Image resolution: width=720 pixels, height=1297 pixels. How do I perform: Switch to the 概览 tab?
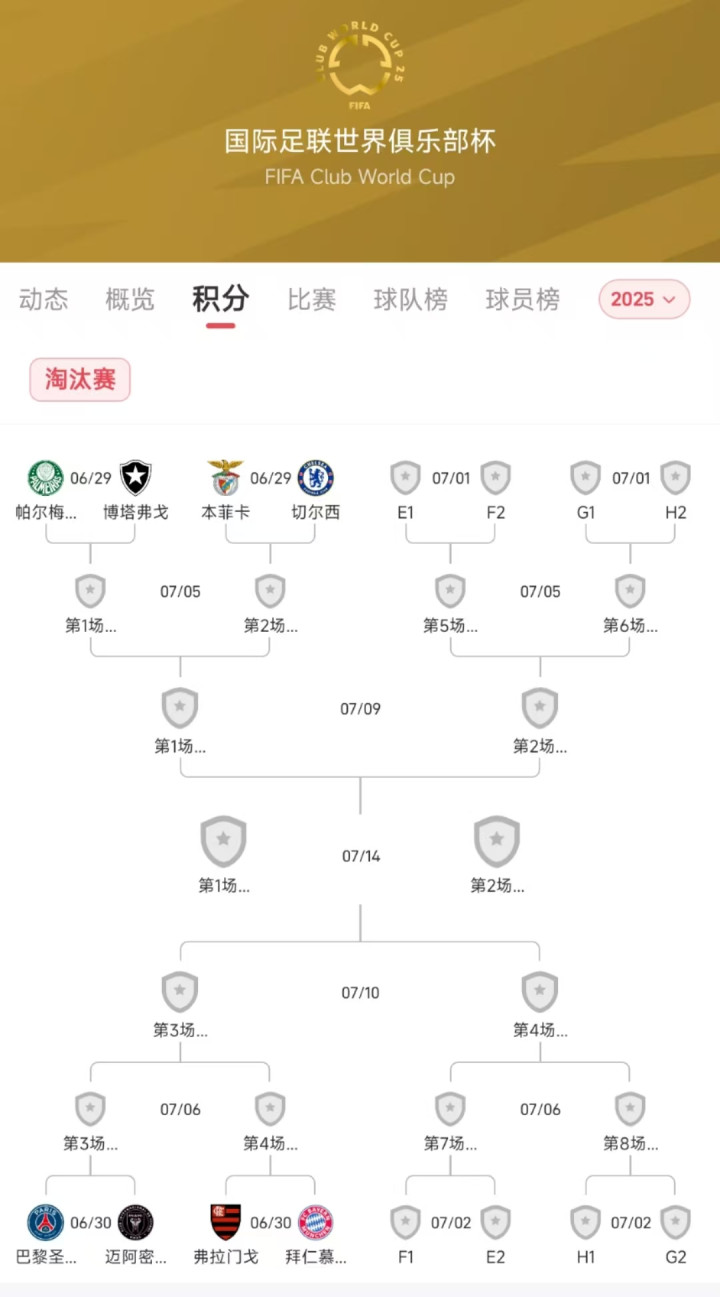point(130,299)
